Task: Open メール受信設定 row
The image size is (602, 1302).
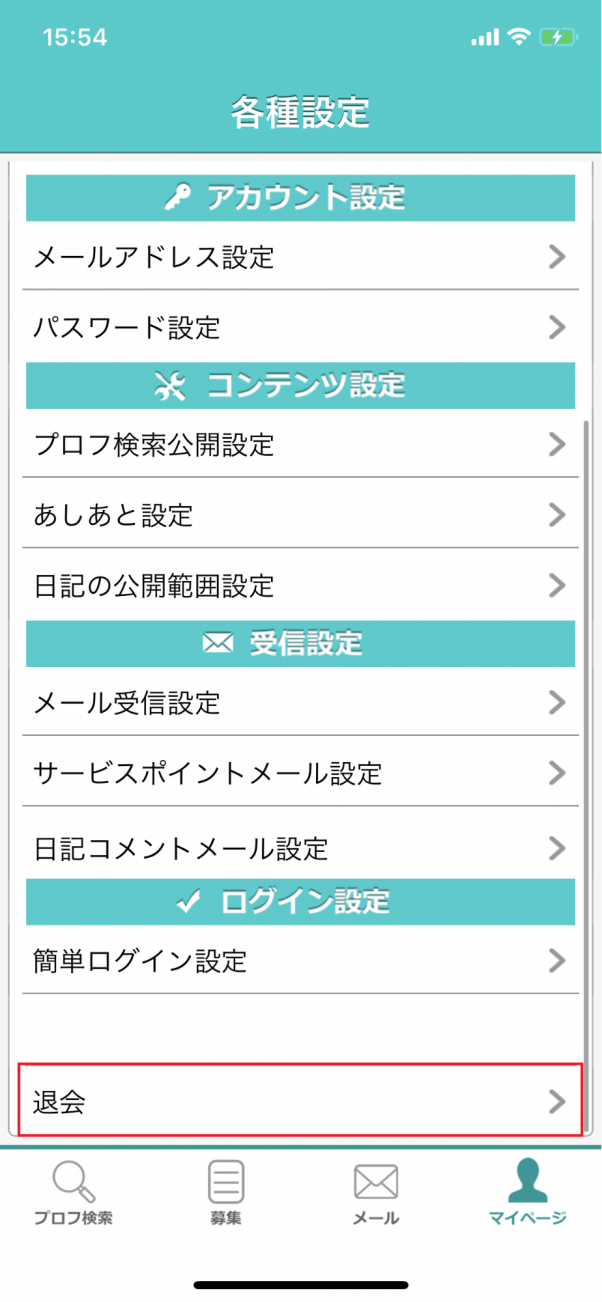Action: pos(300,703)
